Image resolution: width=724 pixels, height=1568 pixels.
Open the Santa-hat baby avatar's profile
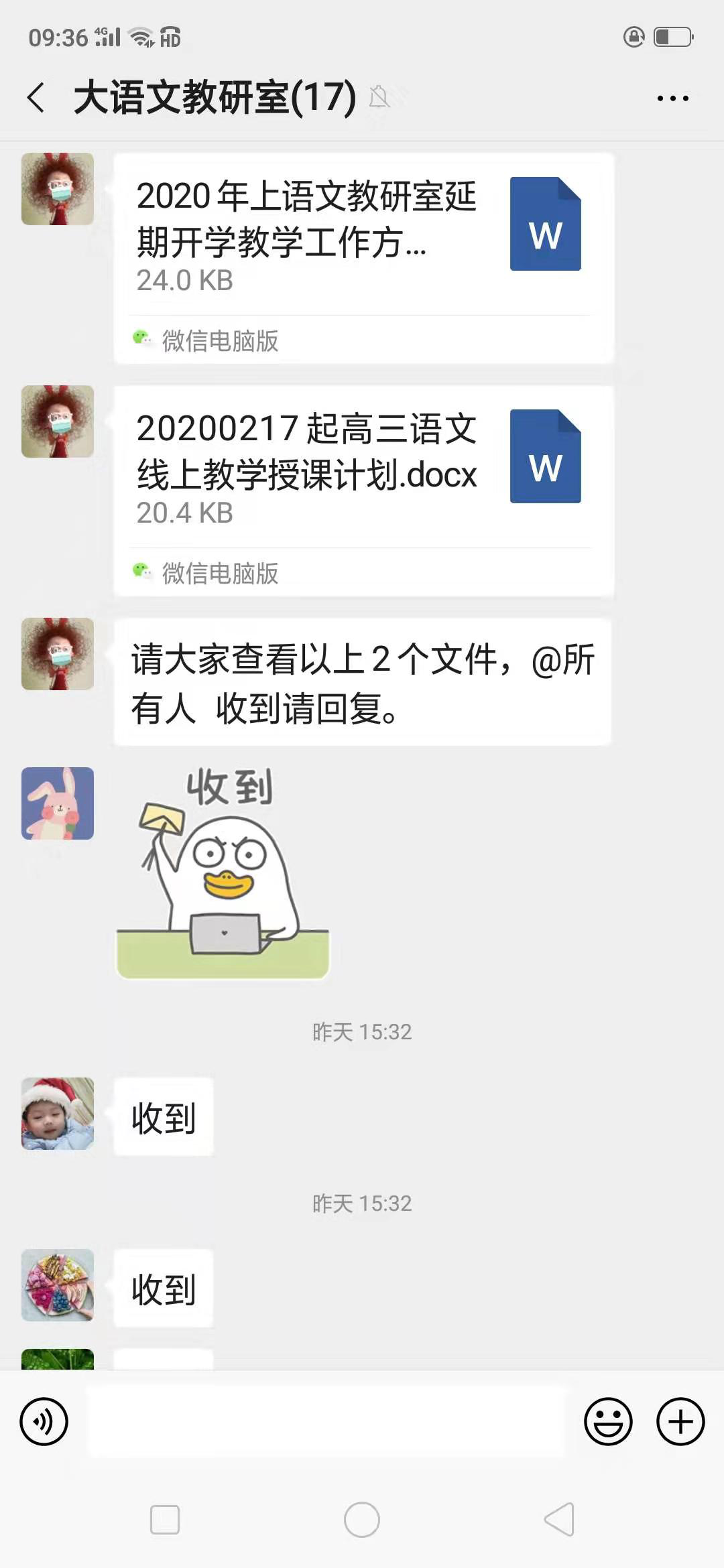[58, 1114]
